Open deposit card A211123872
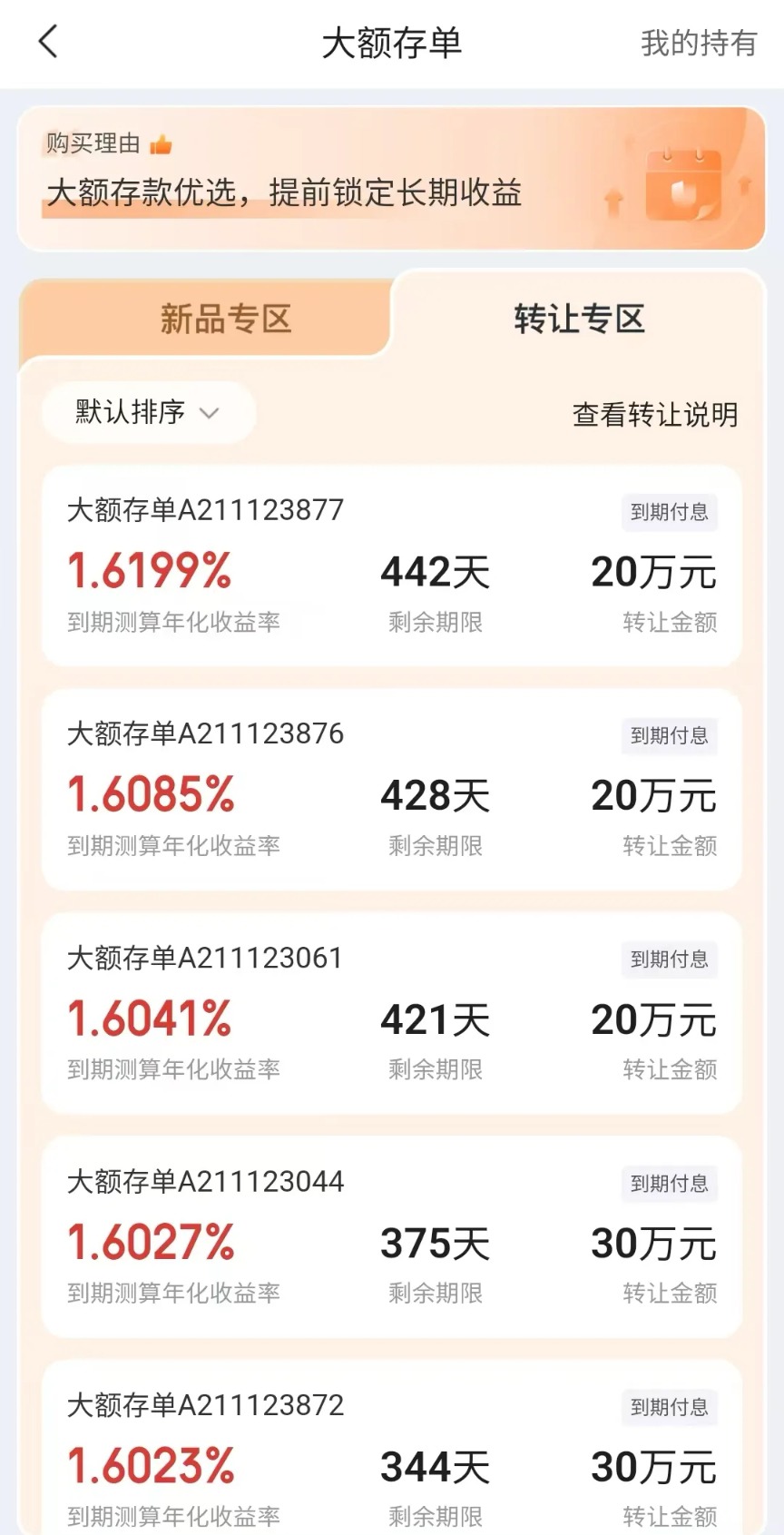Viewport: 784px width, 1535px height. 391,1452
